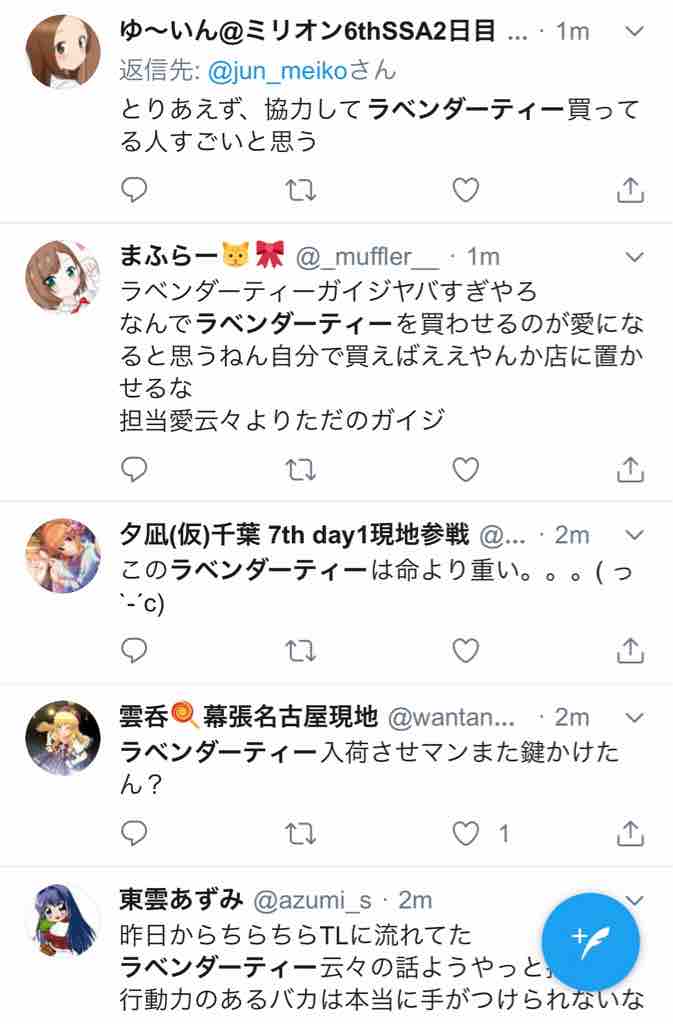Like ゆ〜いん's tweet

(465, 190)
